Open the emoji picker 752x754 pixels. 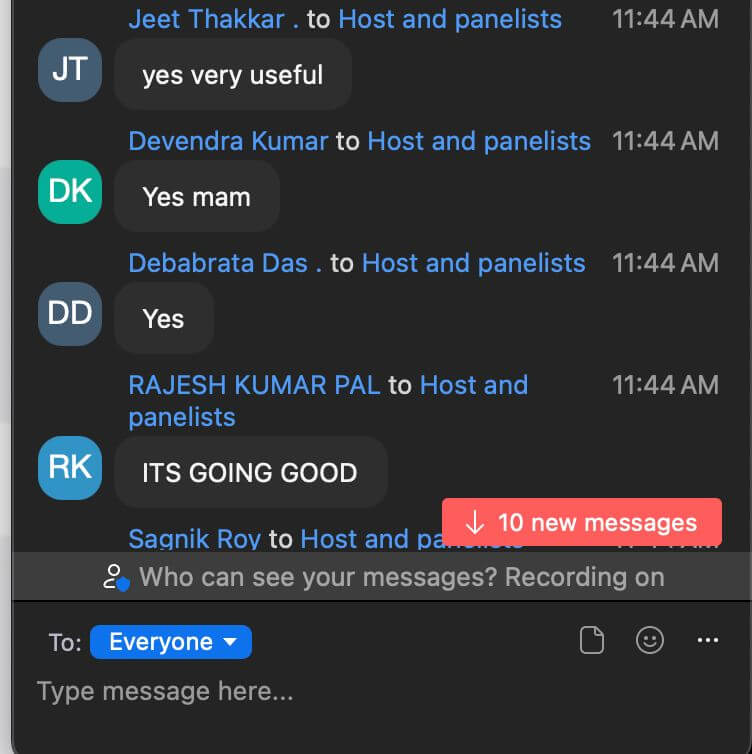(650, 641)
